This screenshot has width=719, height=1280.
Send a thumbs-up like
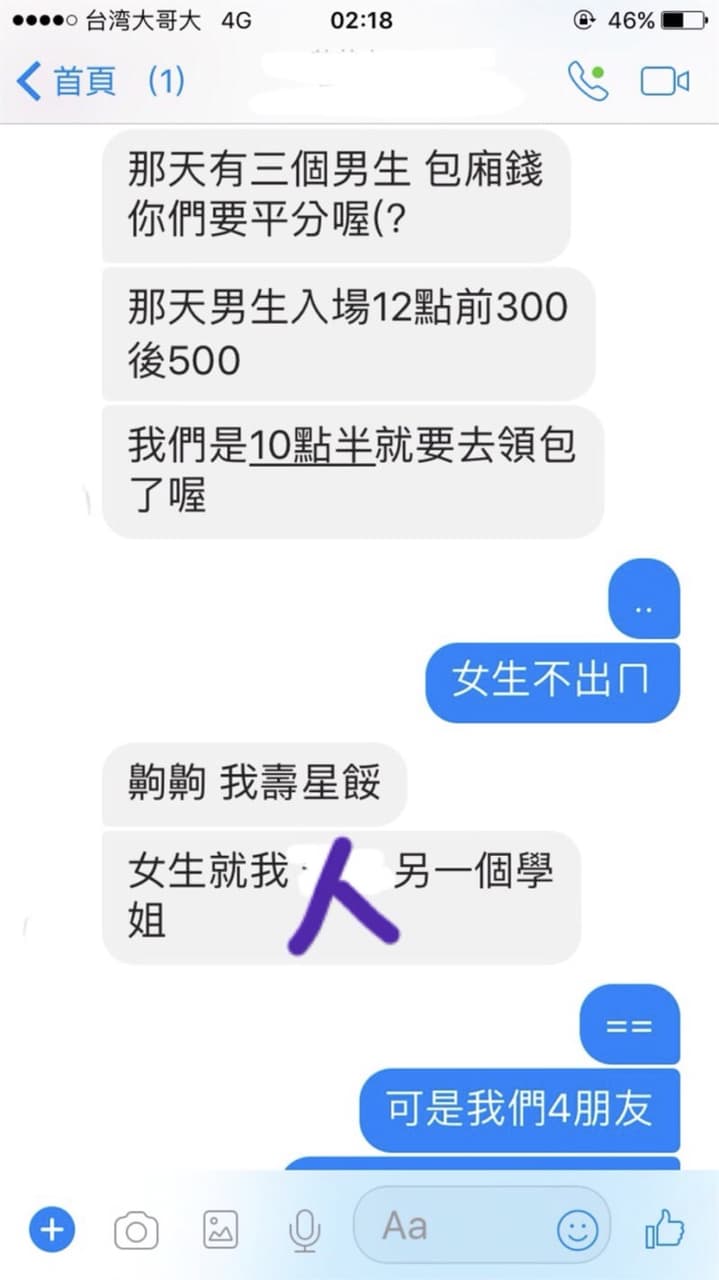[665, 1228]
